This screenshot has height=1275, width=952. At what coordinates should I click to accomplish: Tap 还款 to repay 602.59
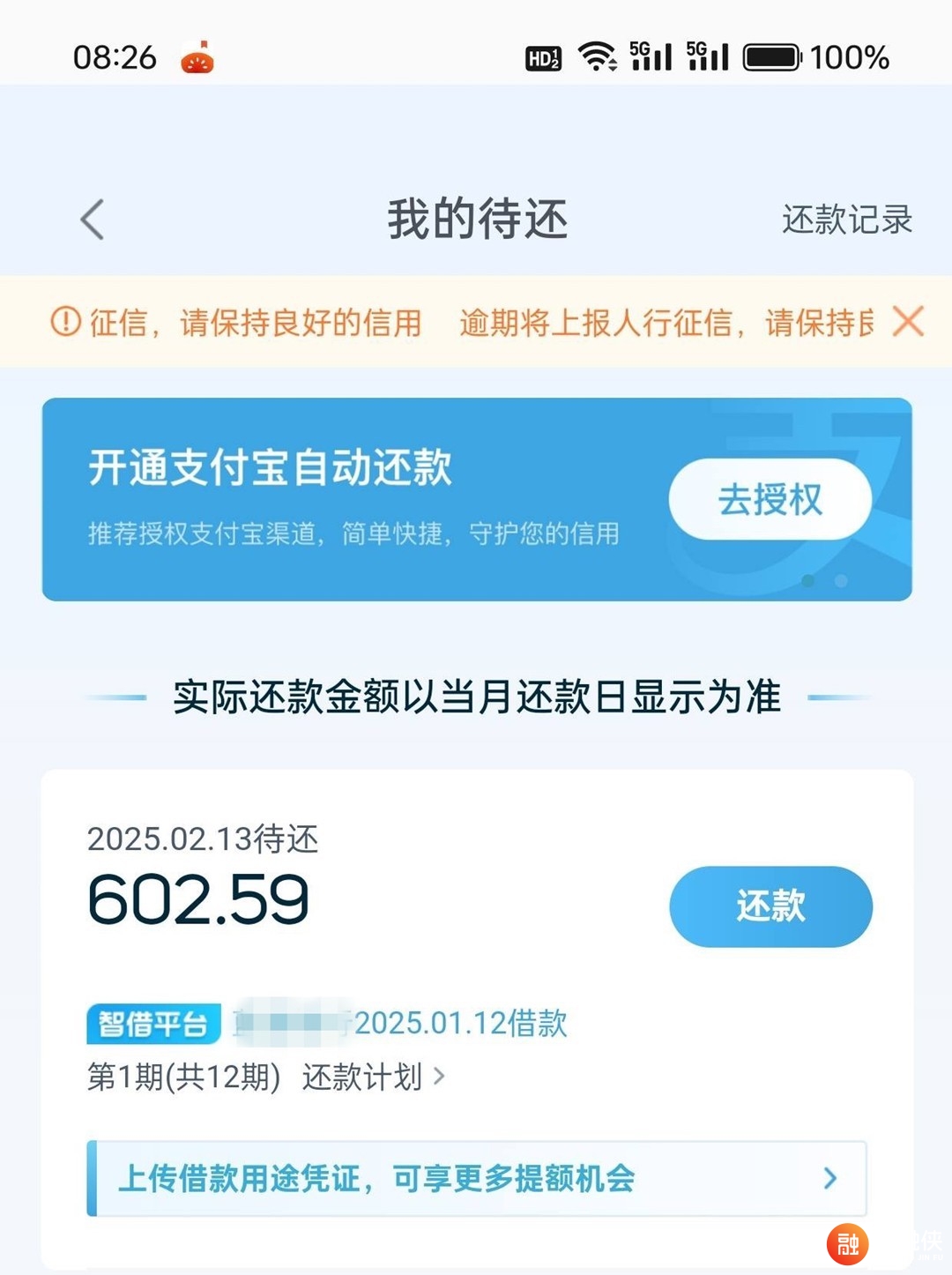pyautogui.click(x=770, y=906)
